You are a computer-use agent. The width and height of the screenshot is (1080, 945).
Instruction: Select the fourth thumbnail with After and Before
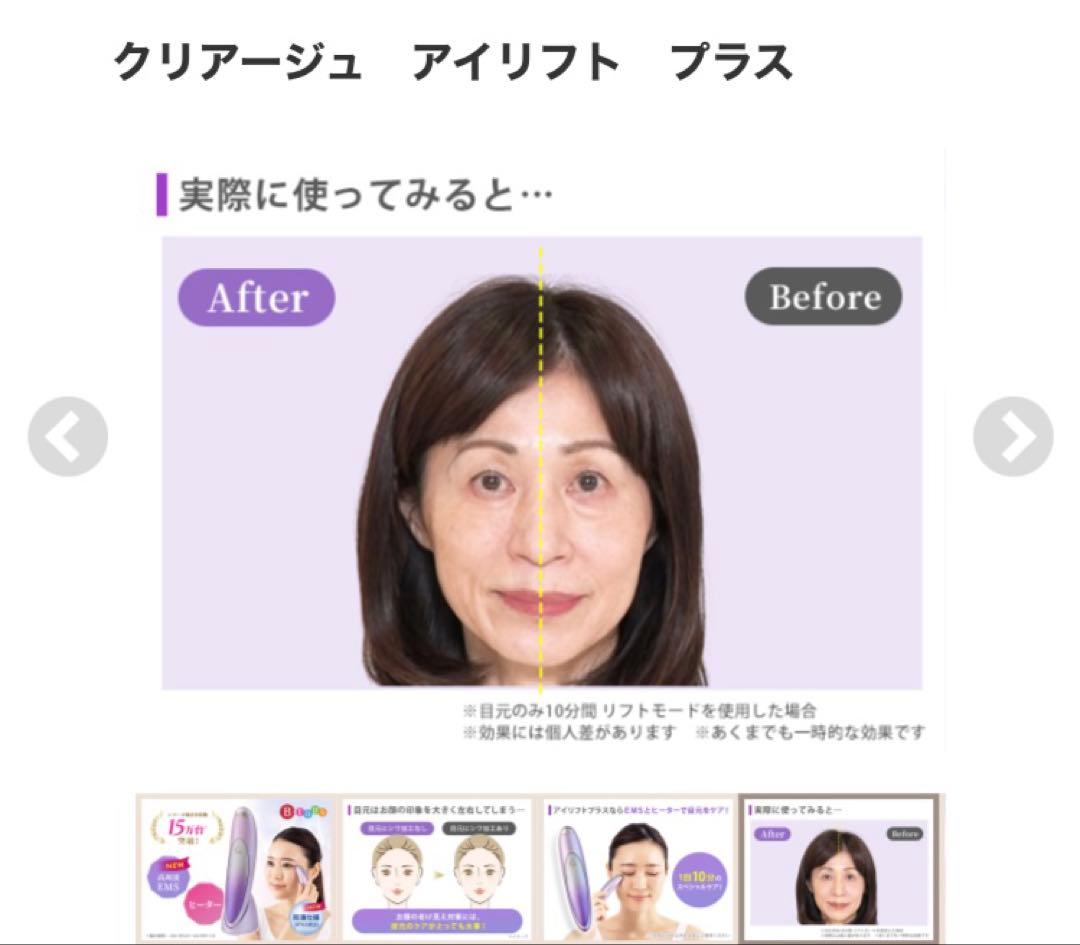[x=841, y=867]
